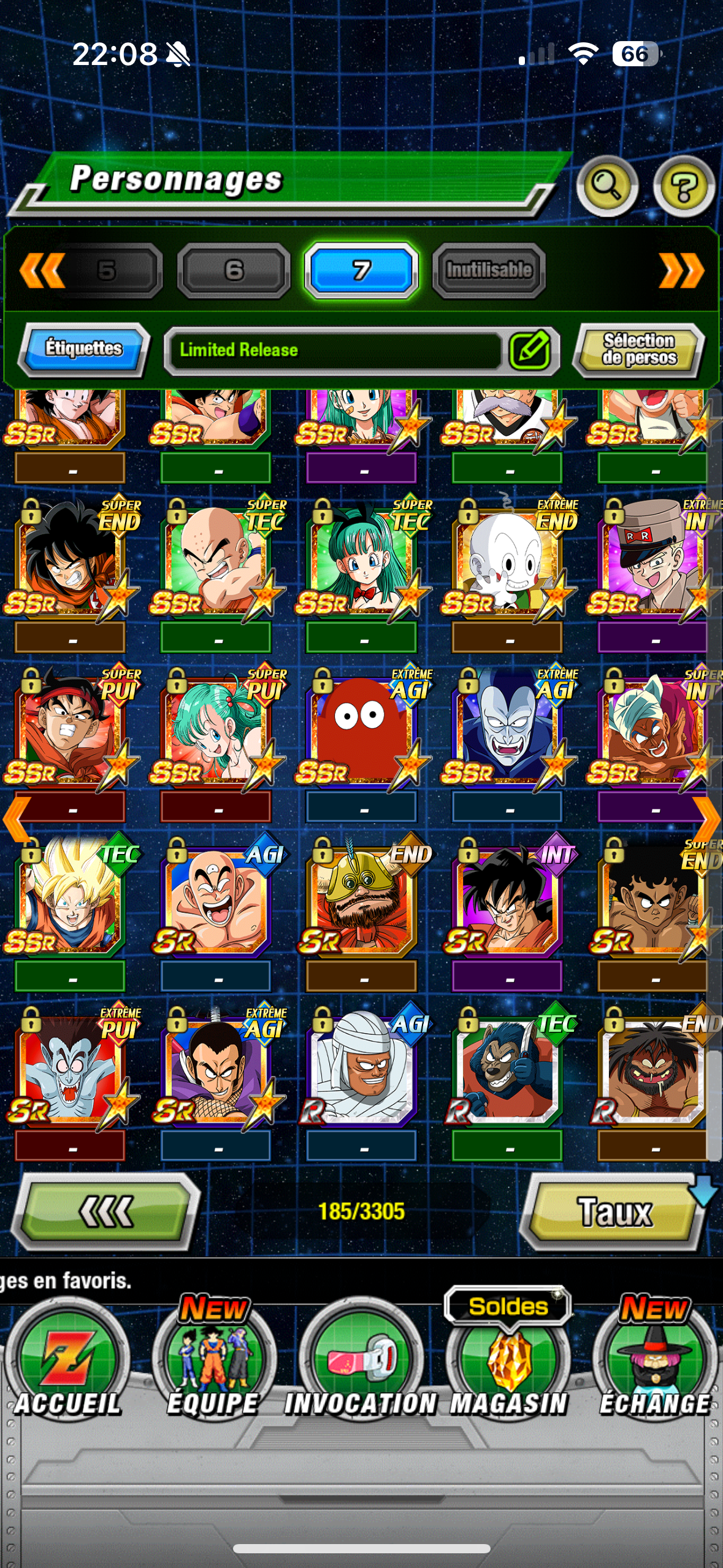Open the help question mark
The image size is (723, 1568).
click(683, 186)
